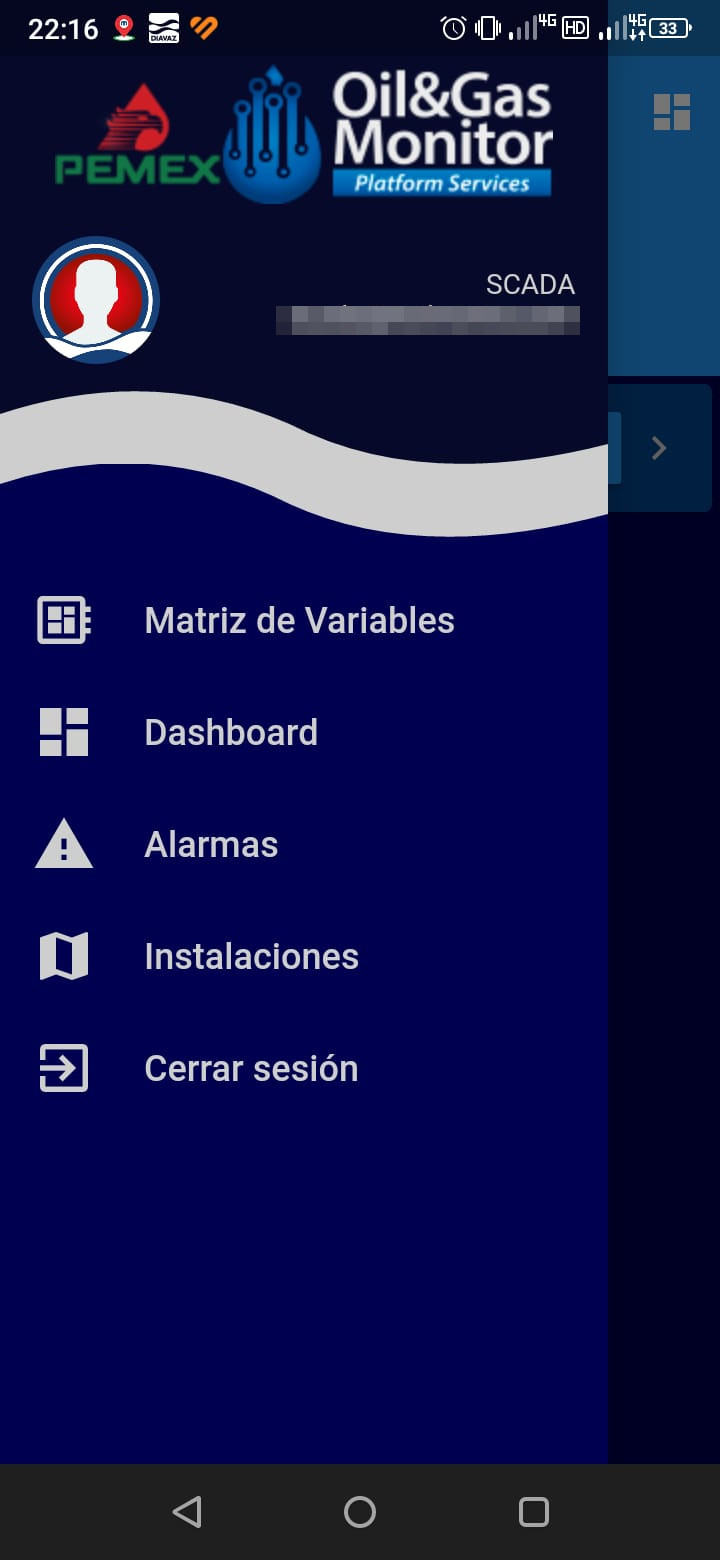The image size is (720, 1560).
Task: Open Matriz de Variables
Action: 298,621
